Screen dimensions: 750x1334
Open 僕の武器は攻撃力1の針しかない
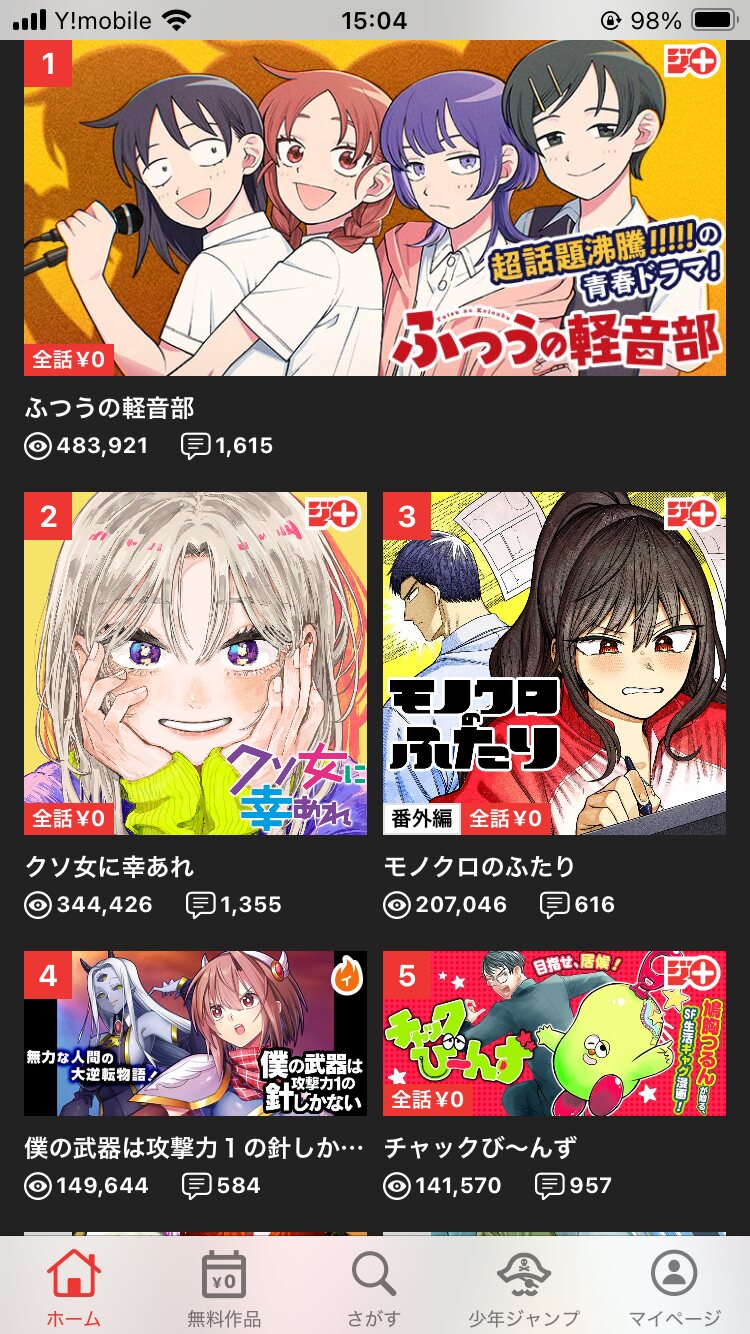pos(195,1034)
